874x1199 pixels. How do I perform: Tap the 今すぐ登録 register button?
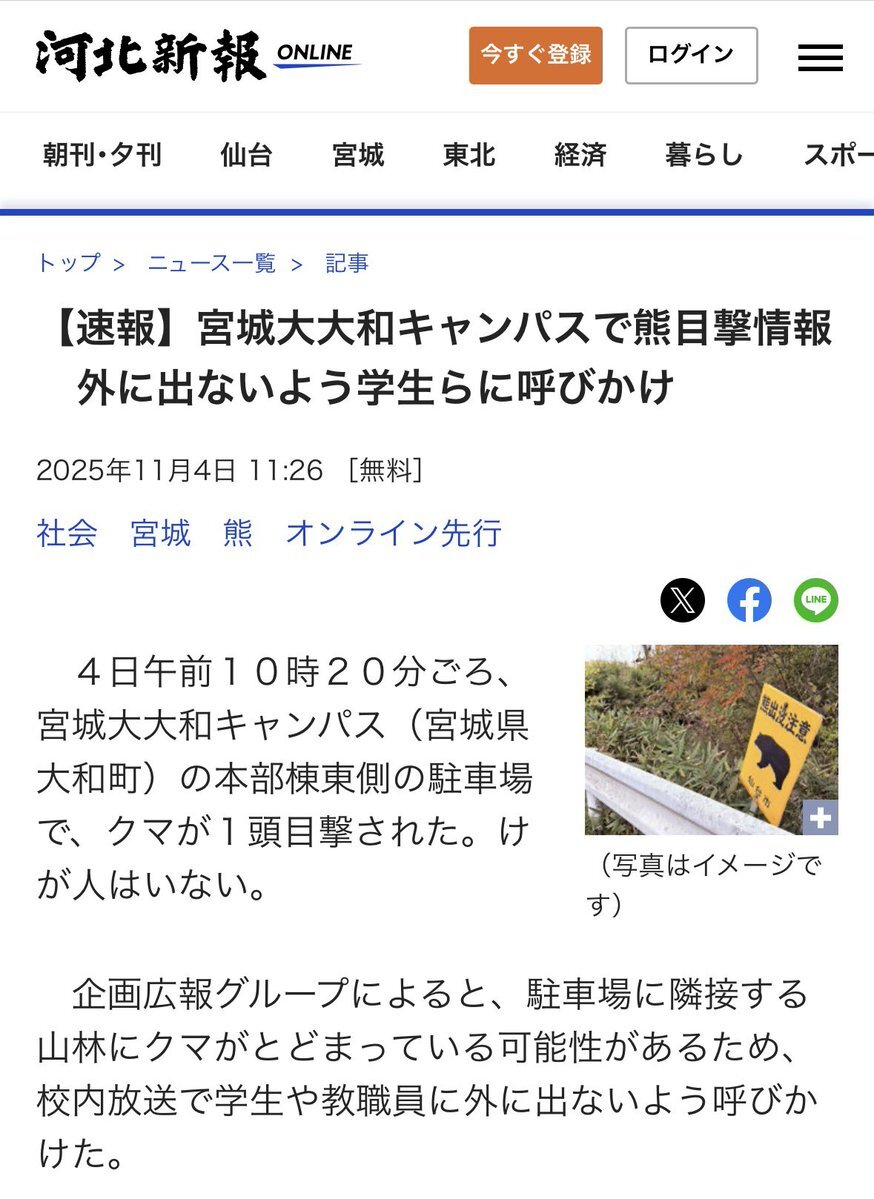pyautogui.click(x=535, y=55)
